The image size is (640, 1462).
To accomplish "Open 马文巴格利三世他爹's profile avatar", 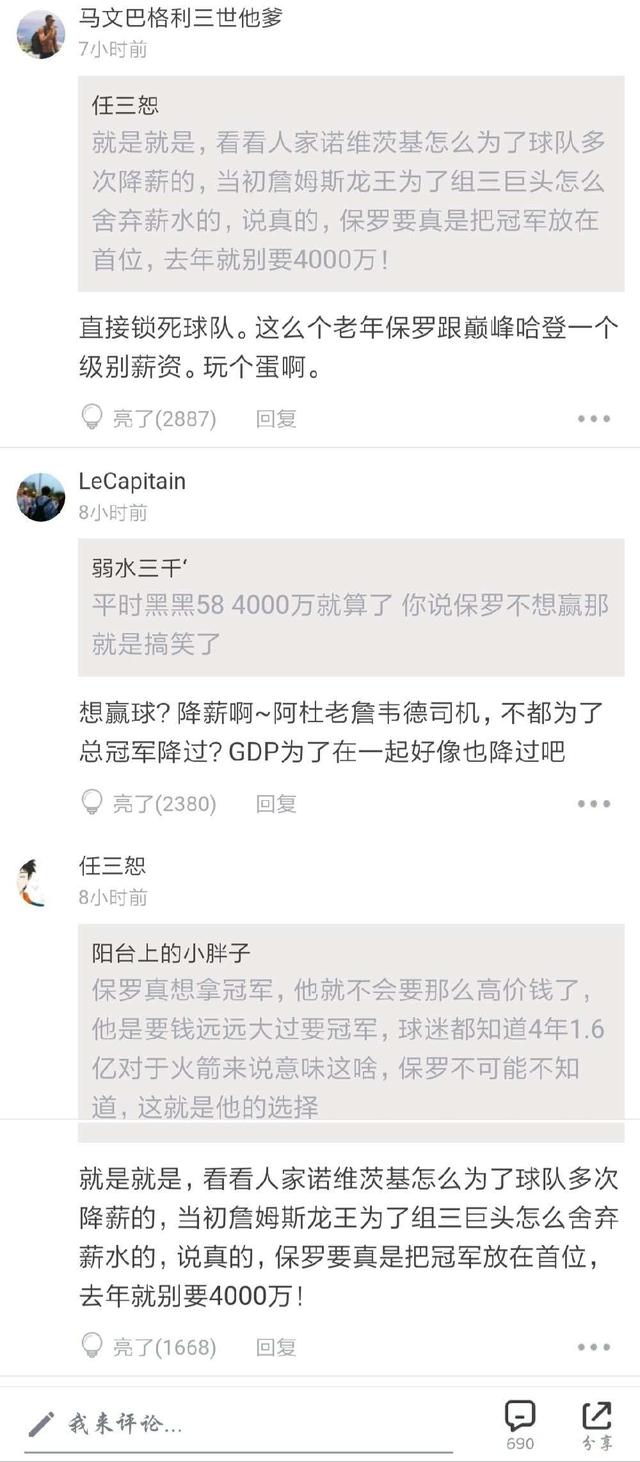I will click(41, 35).
